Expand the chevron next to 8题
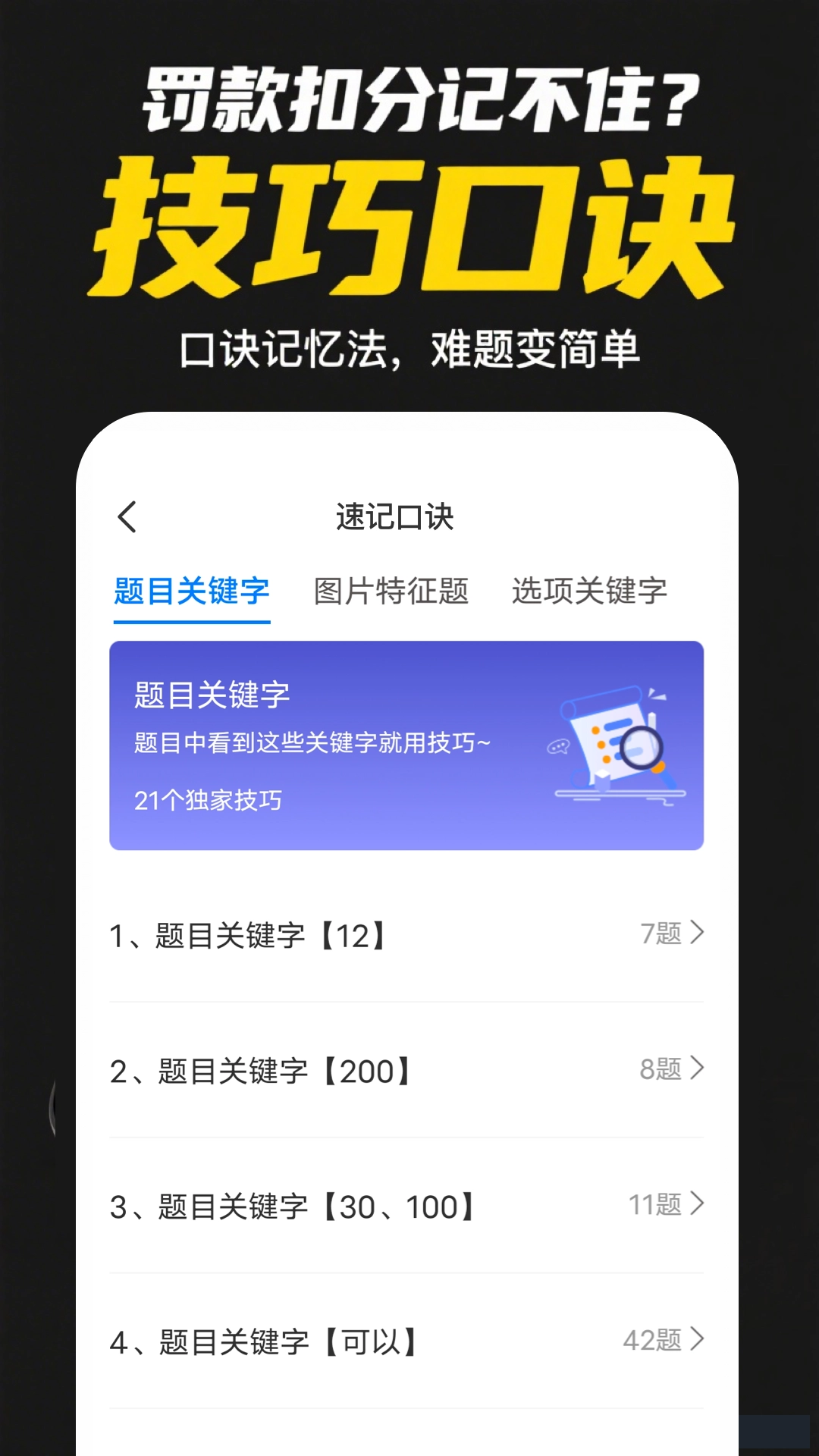 pyautogui.click(x=695, y=1069)
